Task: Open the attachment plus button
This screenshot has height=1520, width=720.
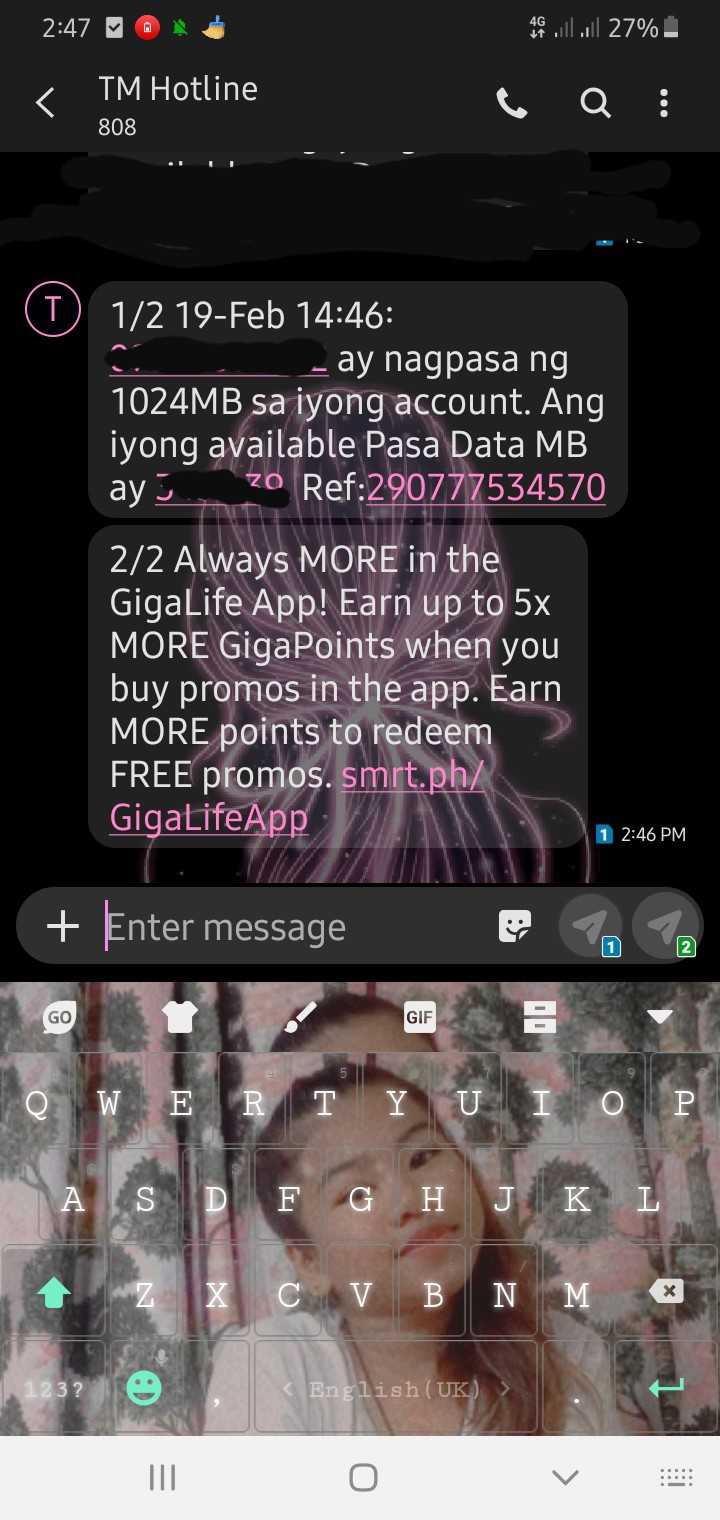Action: [63, 927]
